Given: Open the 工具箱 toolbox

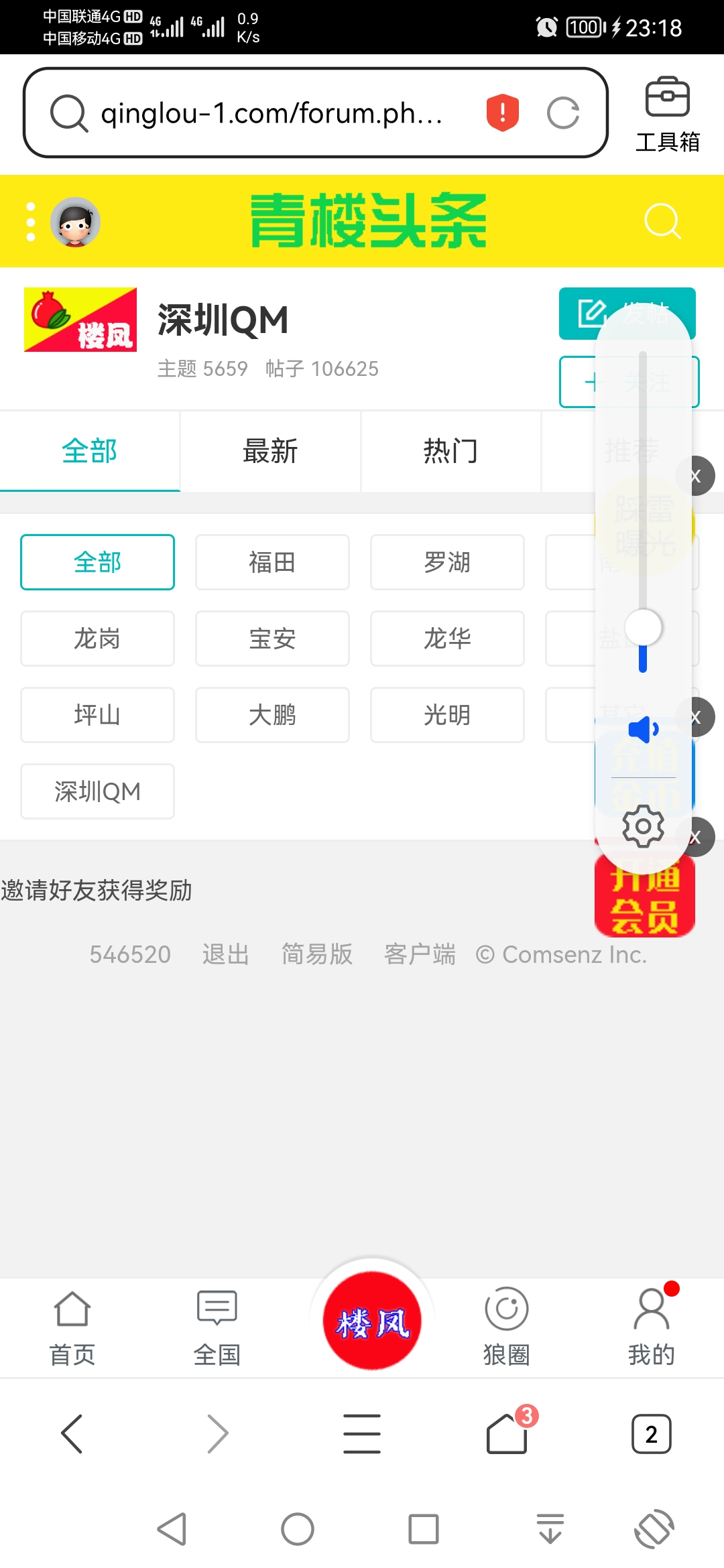Looking at the screenshot, I should [667, 114].
